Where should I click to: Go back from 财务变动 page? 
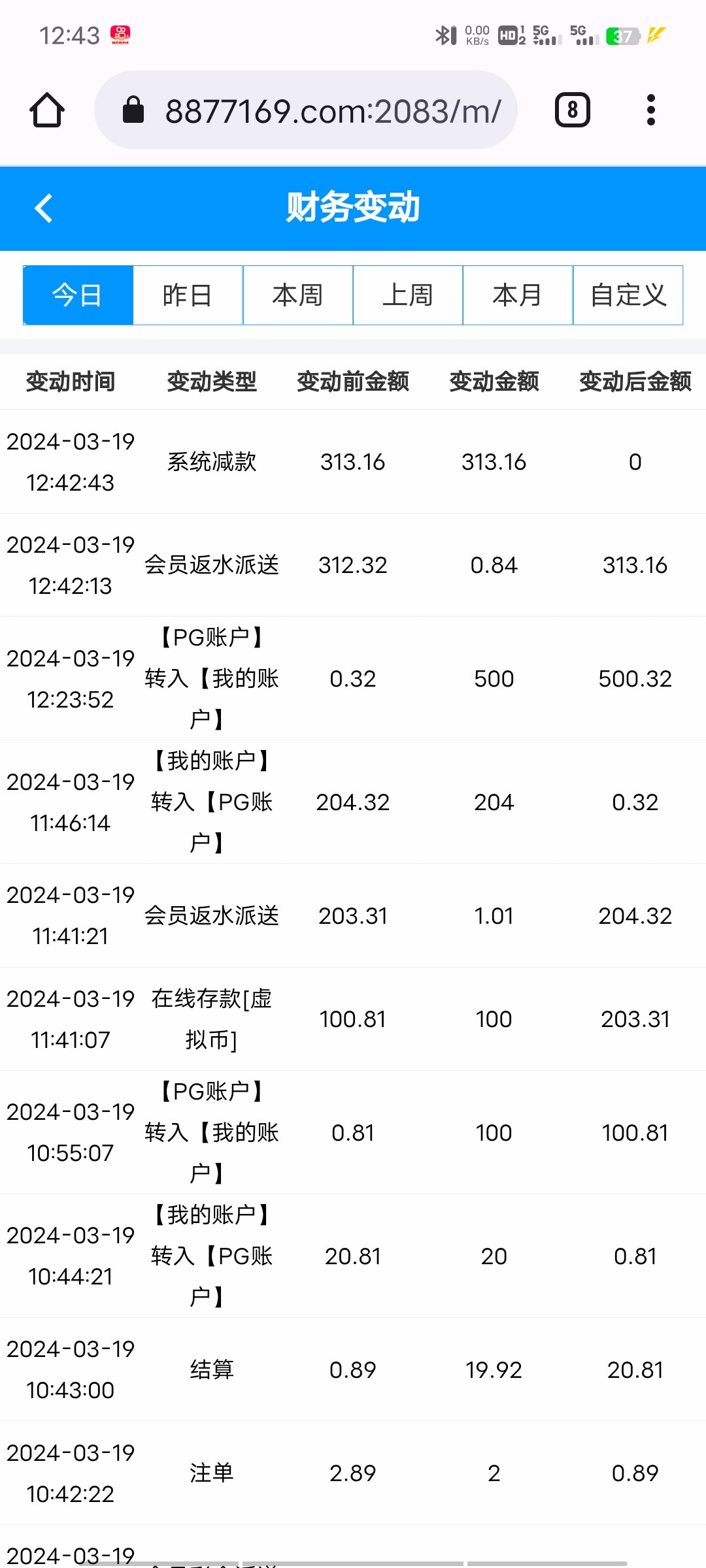click(x=44, y=208)
